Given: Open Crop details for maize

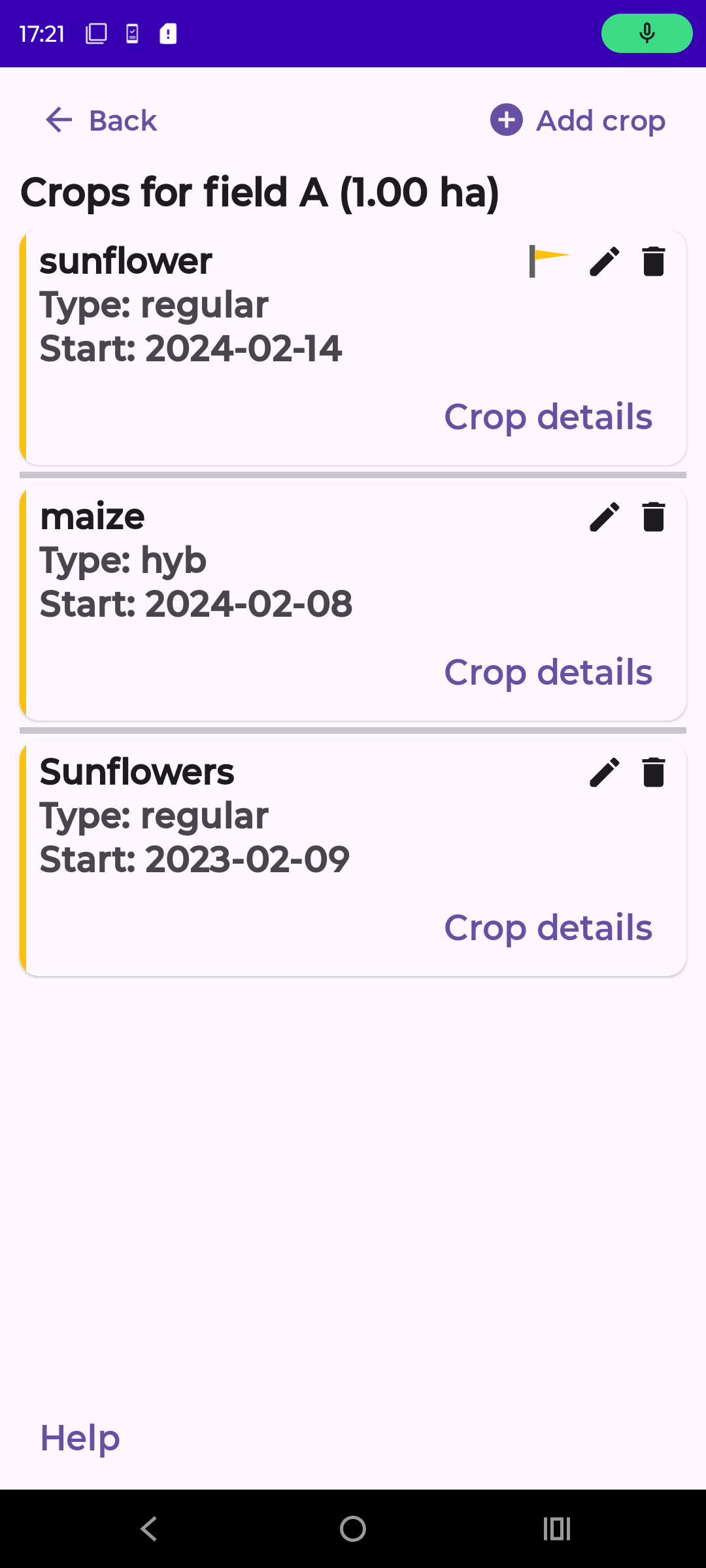Looking at the screenshot, I should pos(548,672).
